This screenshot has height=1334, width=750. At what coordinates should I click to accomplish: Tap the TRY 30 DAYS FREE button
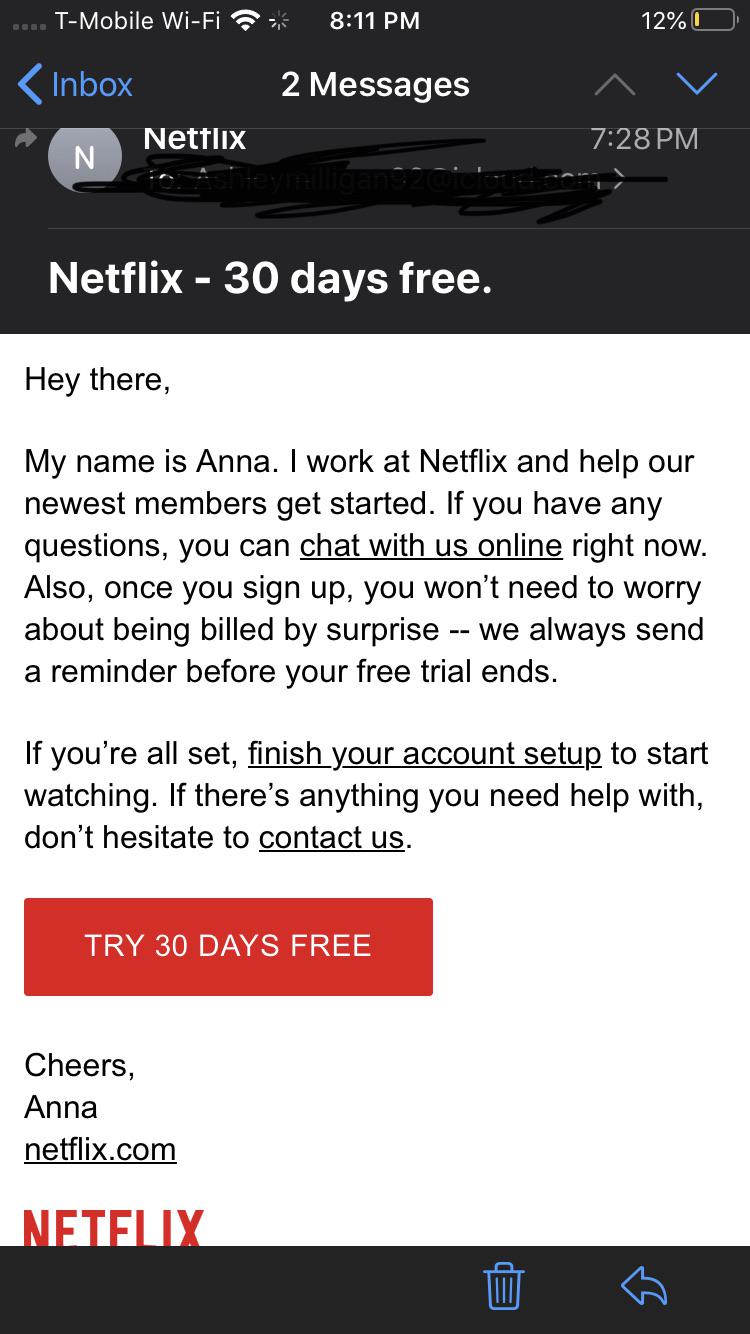[228, 946]
